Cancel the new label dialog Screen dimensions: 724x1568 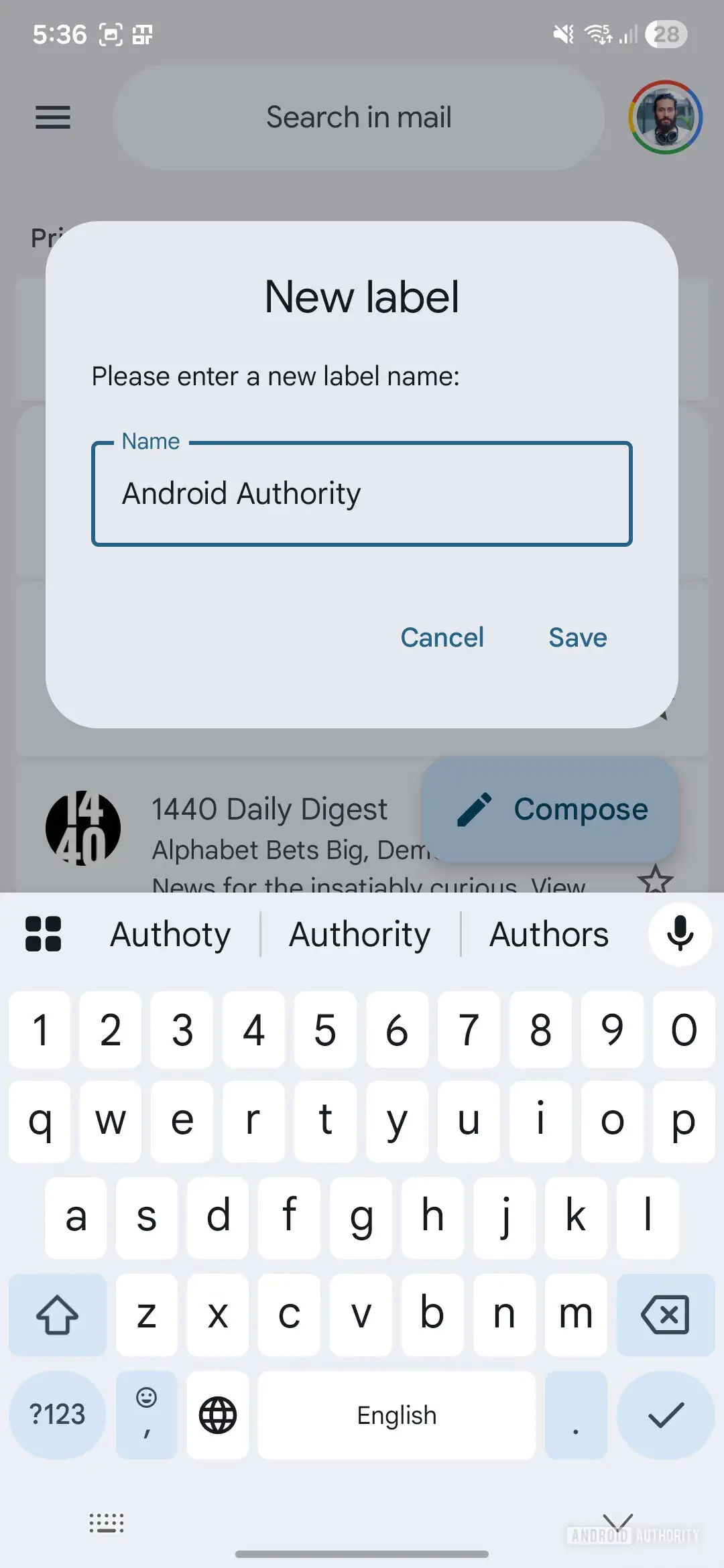[x=442, y=637]
